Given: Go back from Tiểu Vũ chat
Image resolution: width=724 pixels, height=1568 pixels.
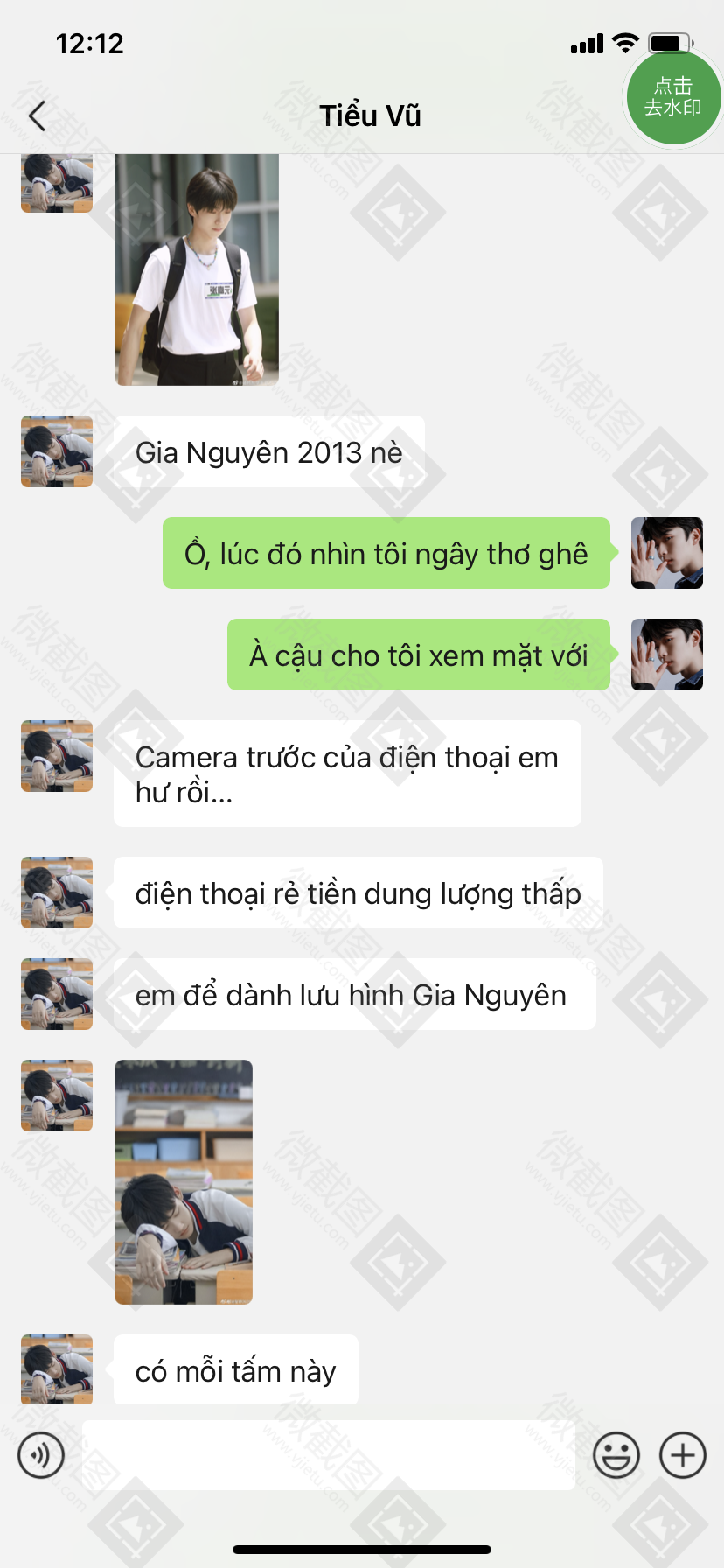Looking at the screenshot, I should [x=37, y=115].
